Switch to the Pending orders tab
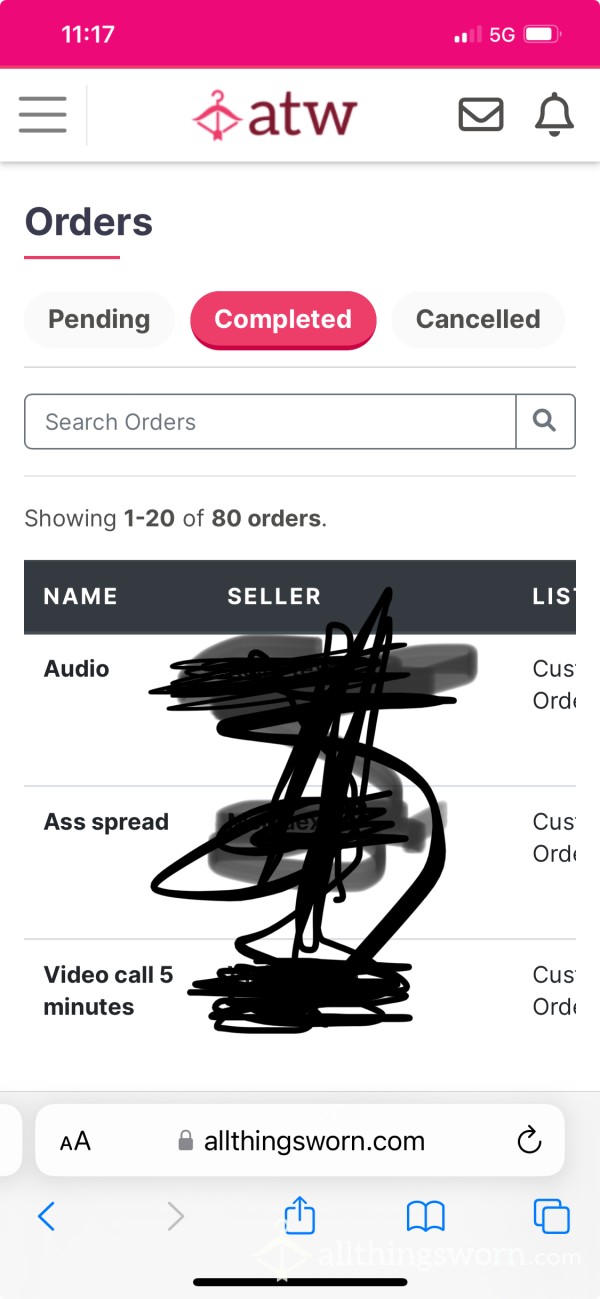 point(99,319)
